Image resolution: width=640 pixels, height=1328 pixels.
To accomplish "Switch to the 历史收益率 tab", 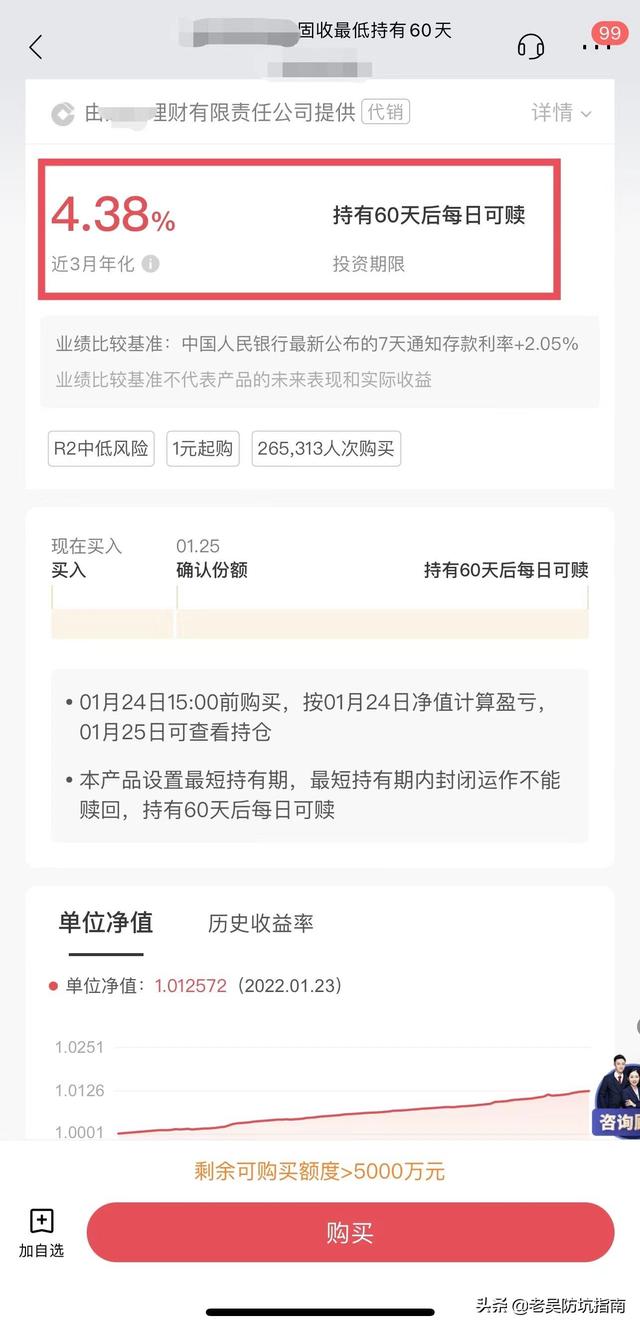I will click(260, 923).
